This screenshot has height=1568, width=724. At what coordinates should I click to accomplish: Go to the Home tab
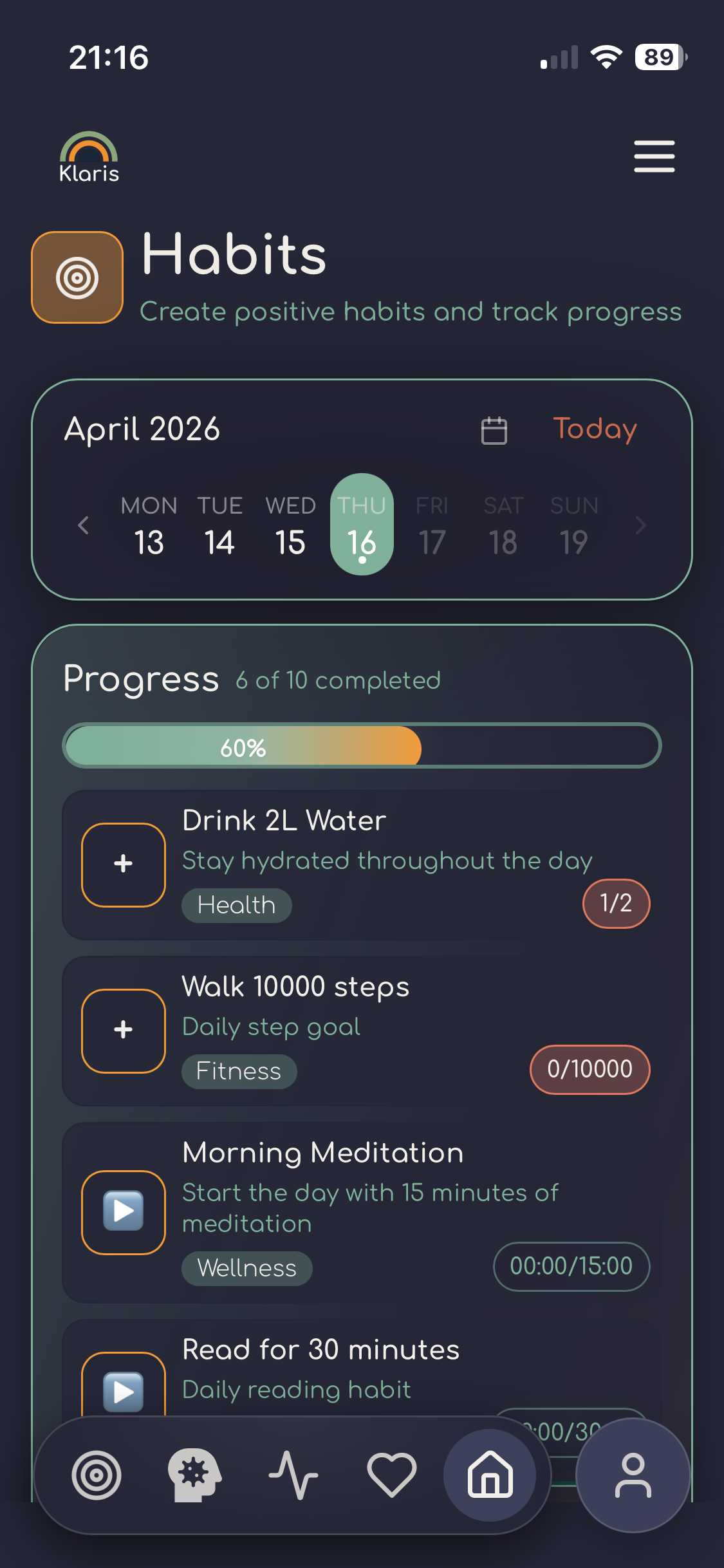coord(490,1475)
